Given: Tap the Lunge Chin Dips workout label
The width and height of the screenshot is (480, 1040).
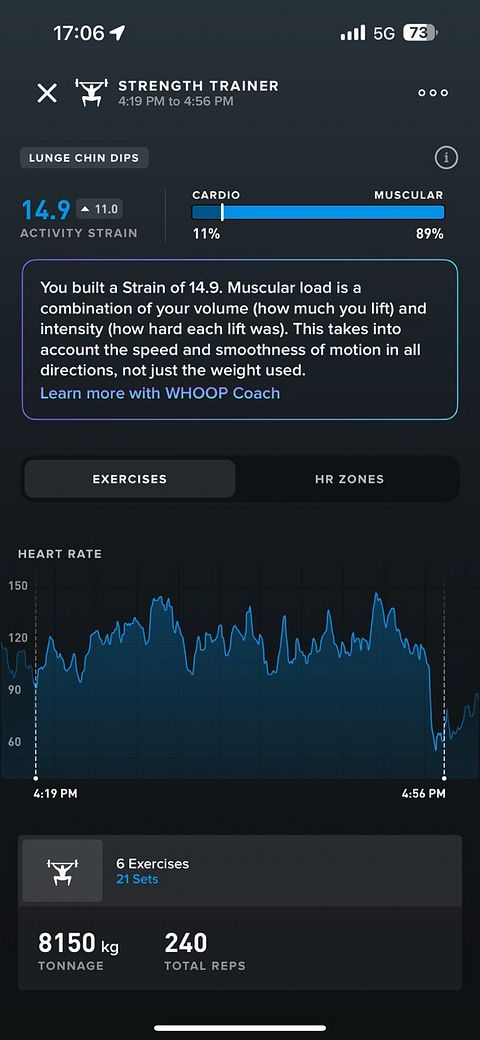Looking at the screenshot, I should [84, 159].
